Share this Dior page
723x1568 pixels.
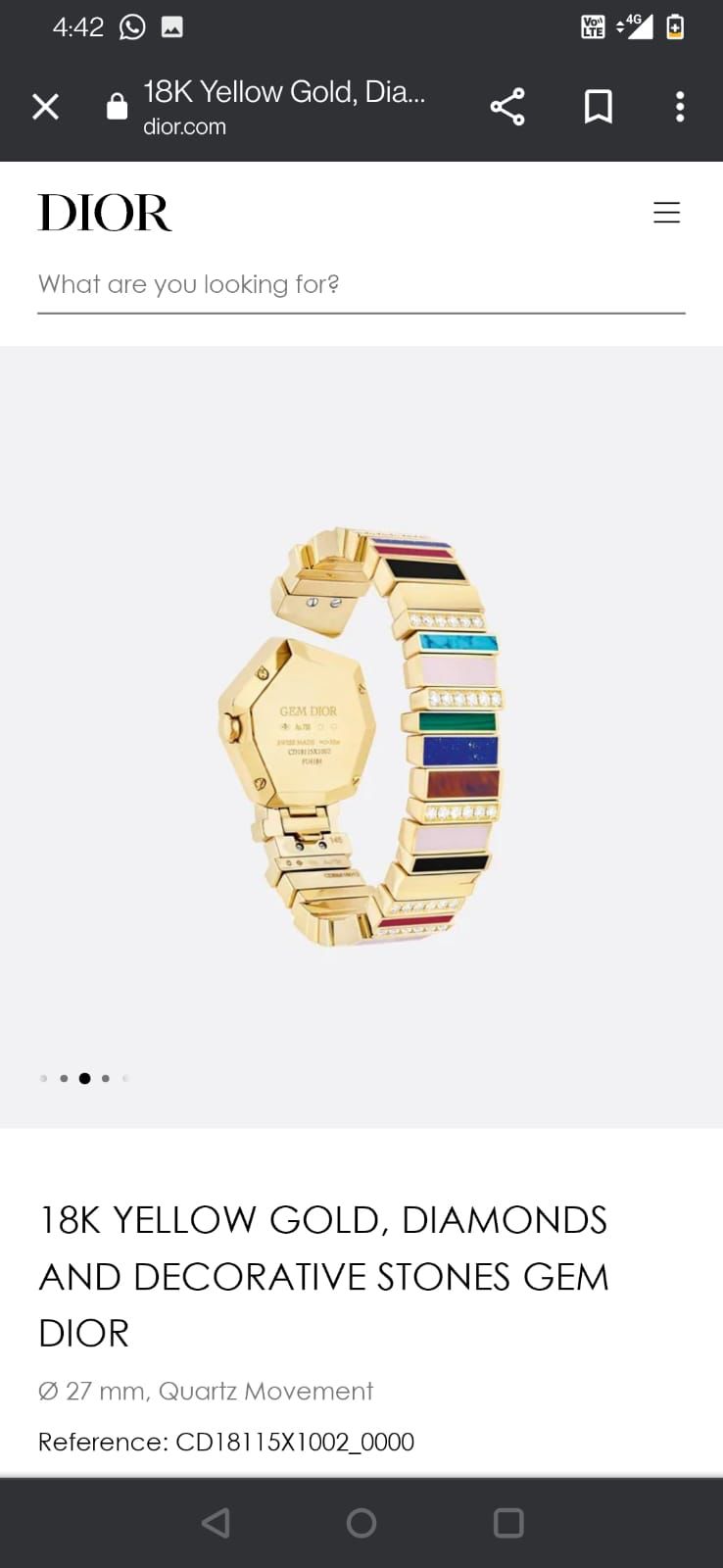pos(507,107)
